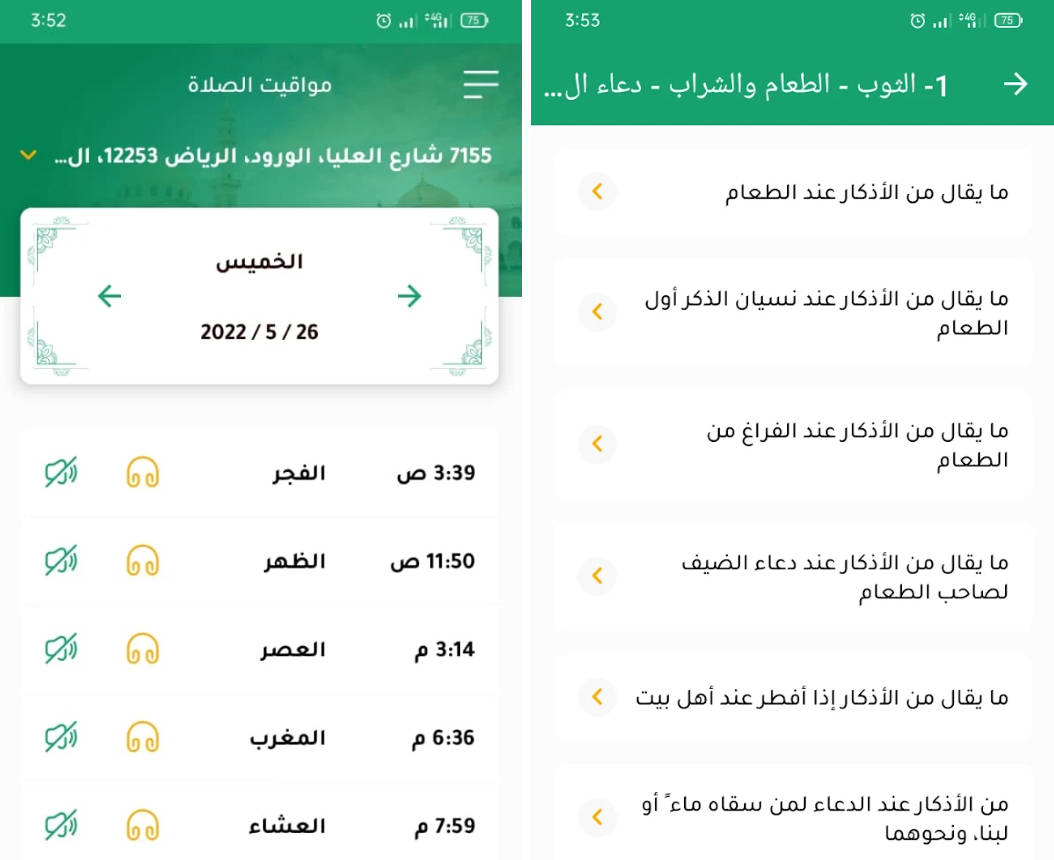Tap the right green arrow beside الخميس
Viewport: 1054px width, 860px height.
[409, 296]
